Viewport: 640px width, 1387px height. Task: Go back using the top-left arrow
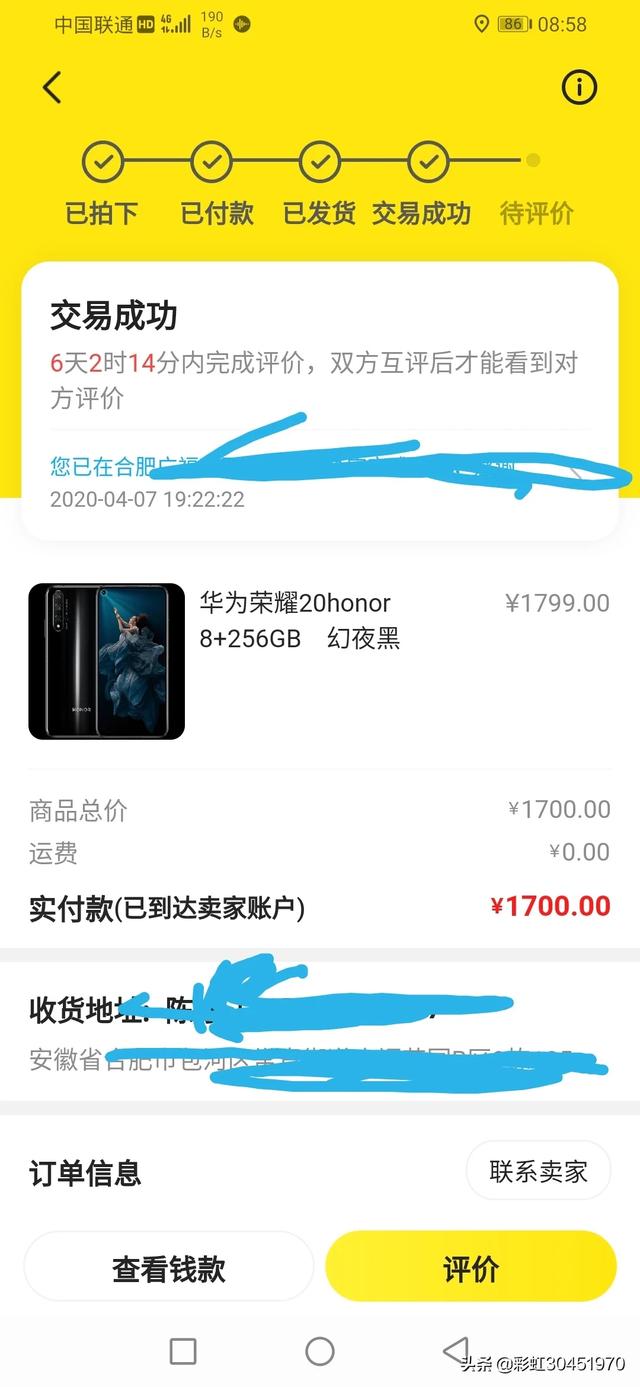(53, 88)
